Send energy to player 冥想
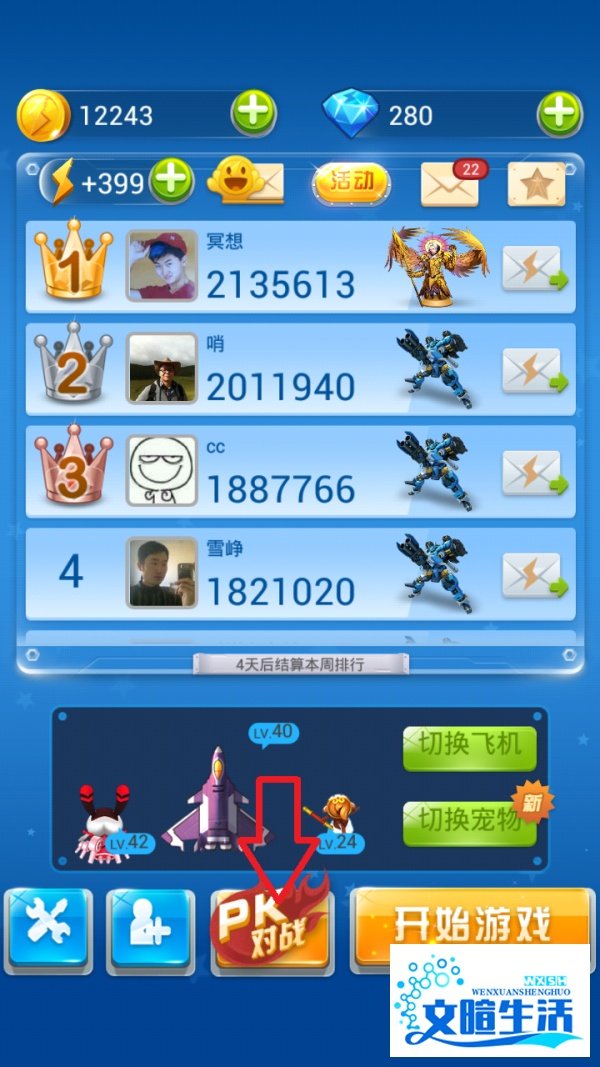 tap(534, 268)
